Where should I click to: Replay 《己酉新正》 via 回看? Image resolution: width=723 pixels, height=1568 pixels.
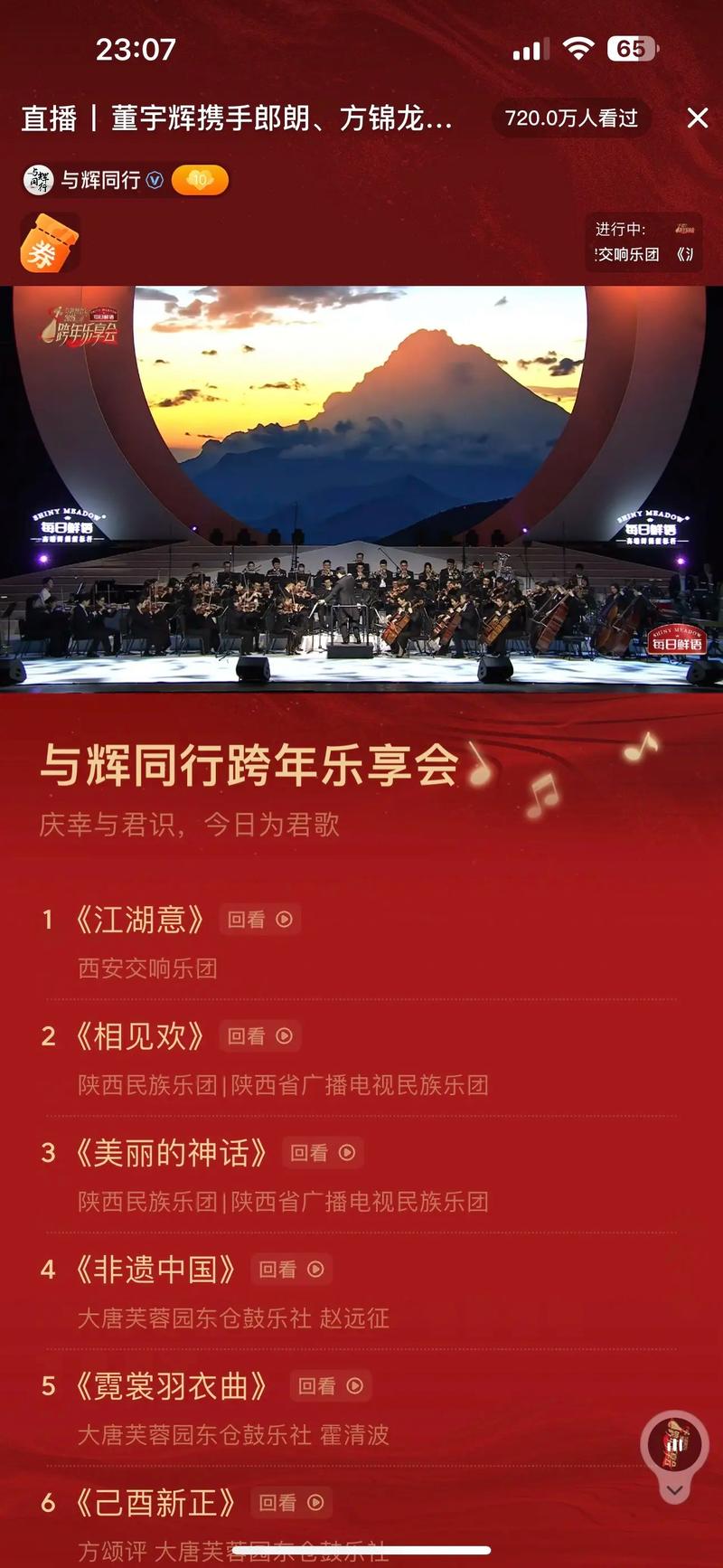(291, 1503)
